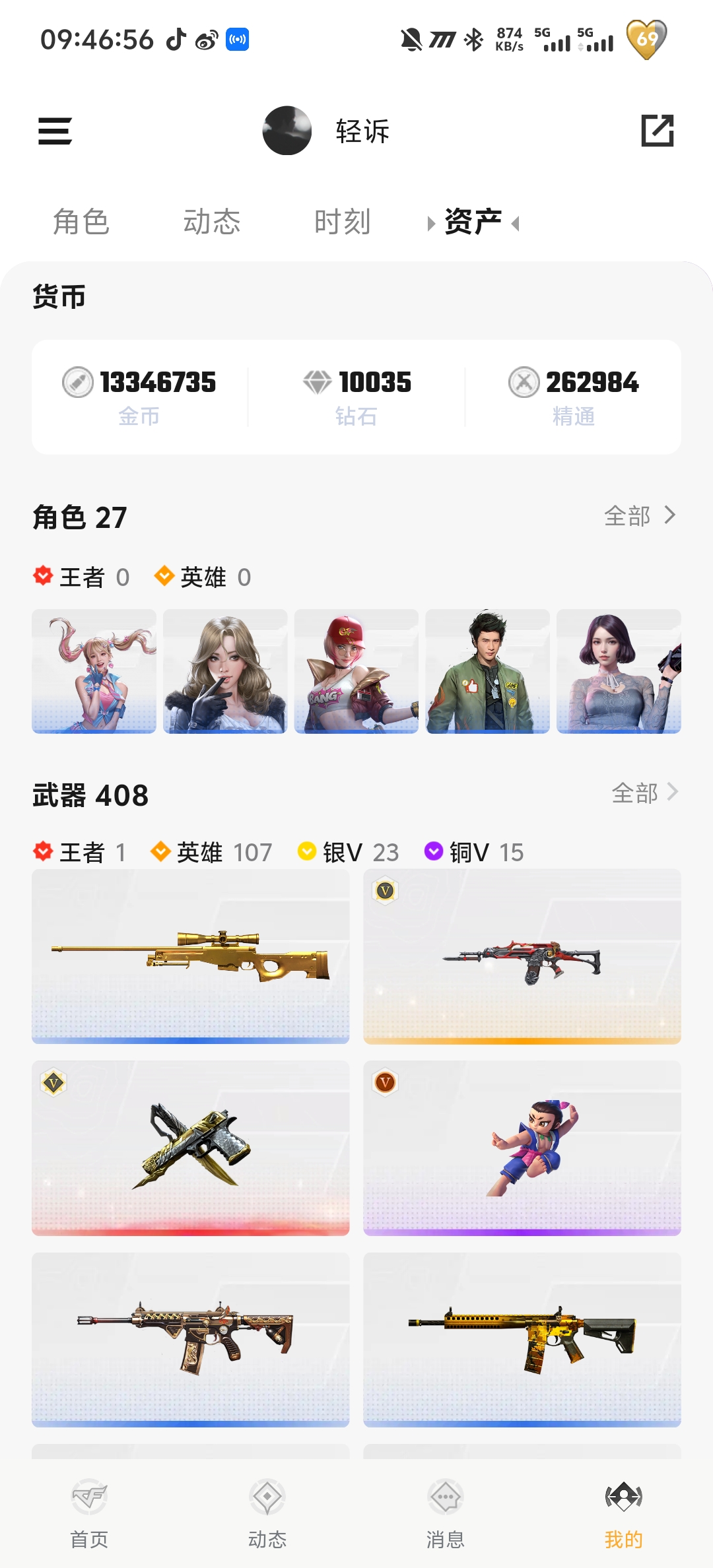
Task: Open the yellow and black rifle card
Action: (x=522, y=1339)
